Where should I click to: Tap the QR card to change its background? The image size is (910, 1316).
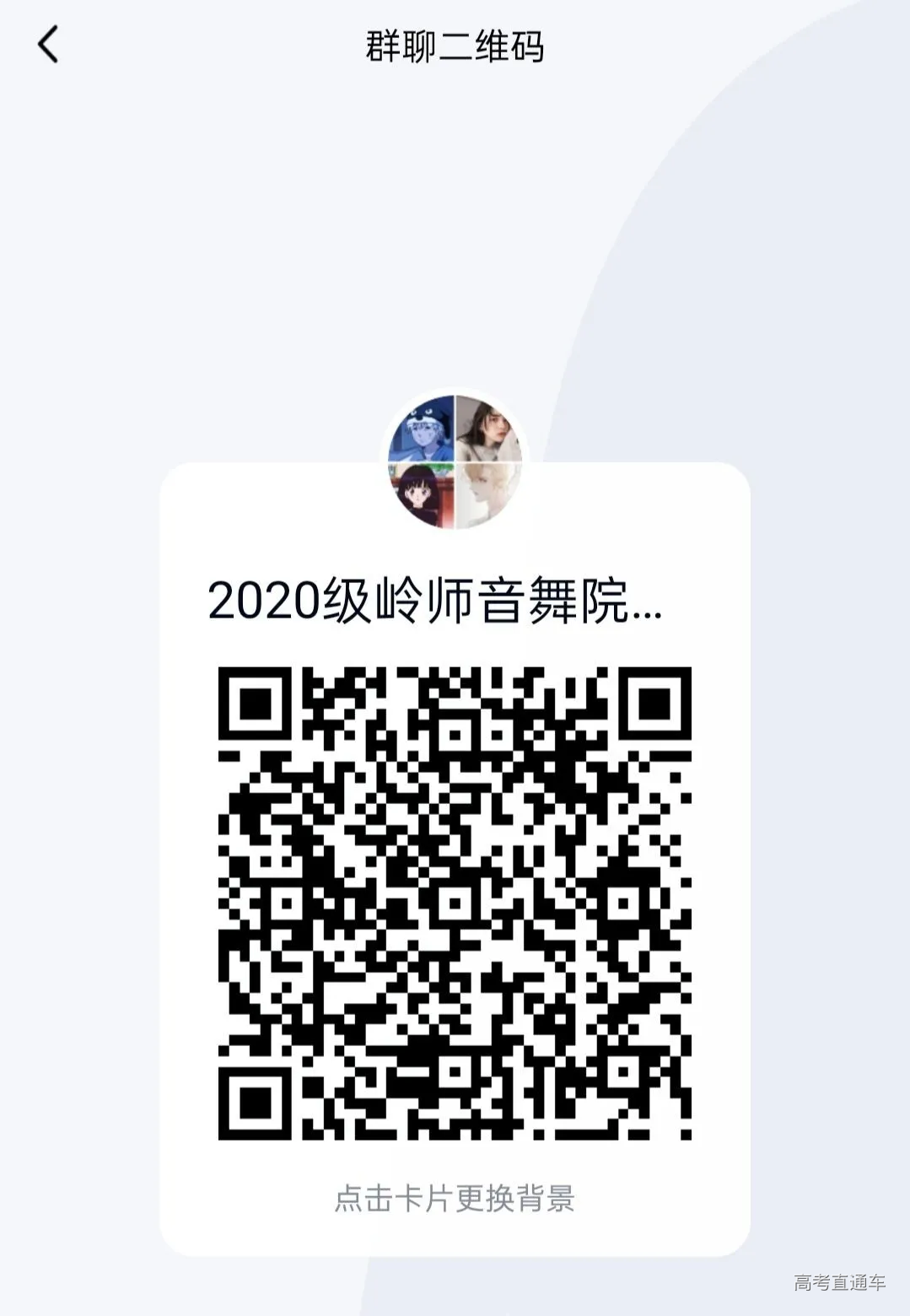454,1199
